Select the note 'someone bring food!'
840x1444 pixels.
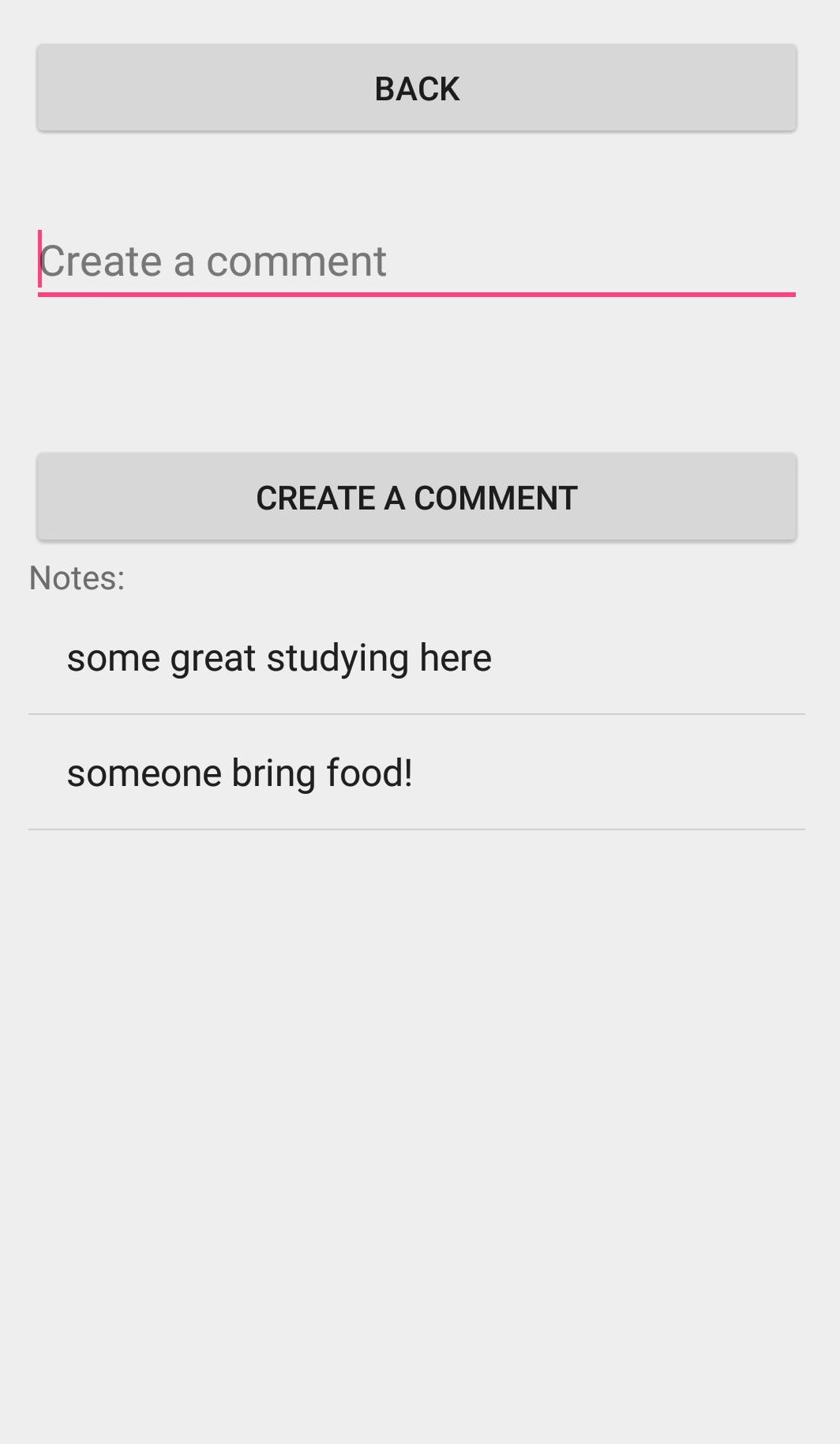[x=417, y=773]
